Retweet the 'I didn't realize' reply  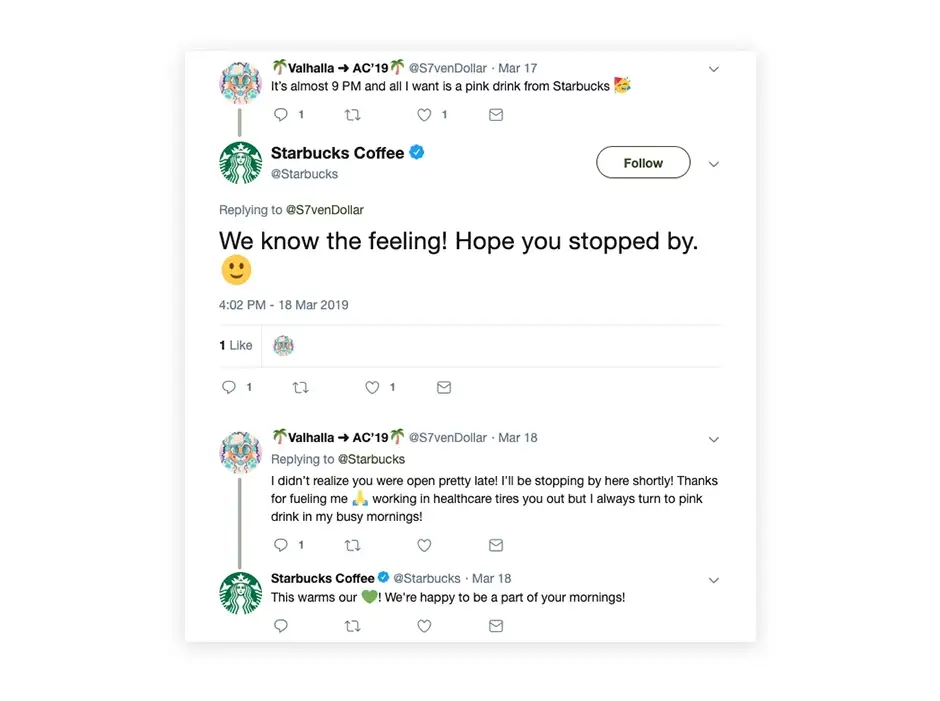coord(352,545)
